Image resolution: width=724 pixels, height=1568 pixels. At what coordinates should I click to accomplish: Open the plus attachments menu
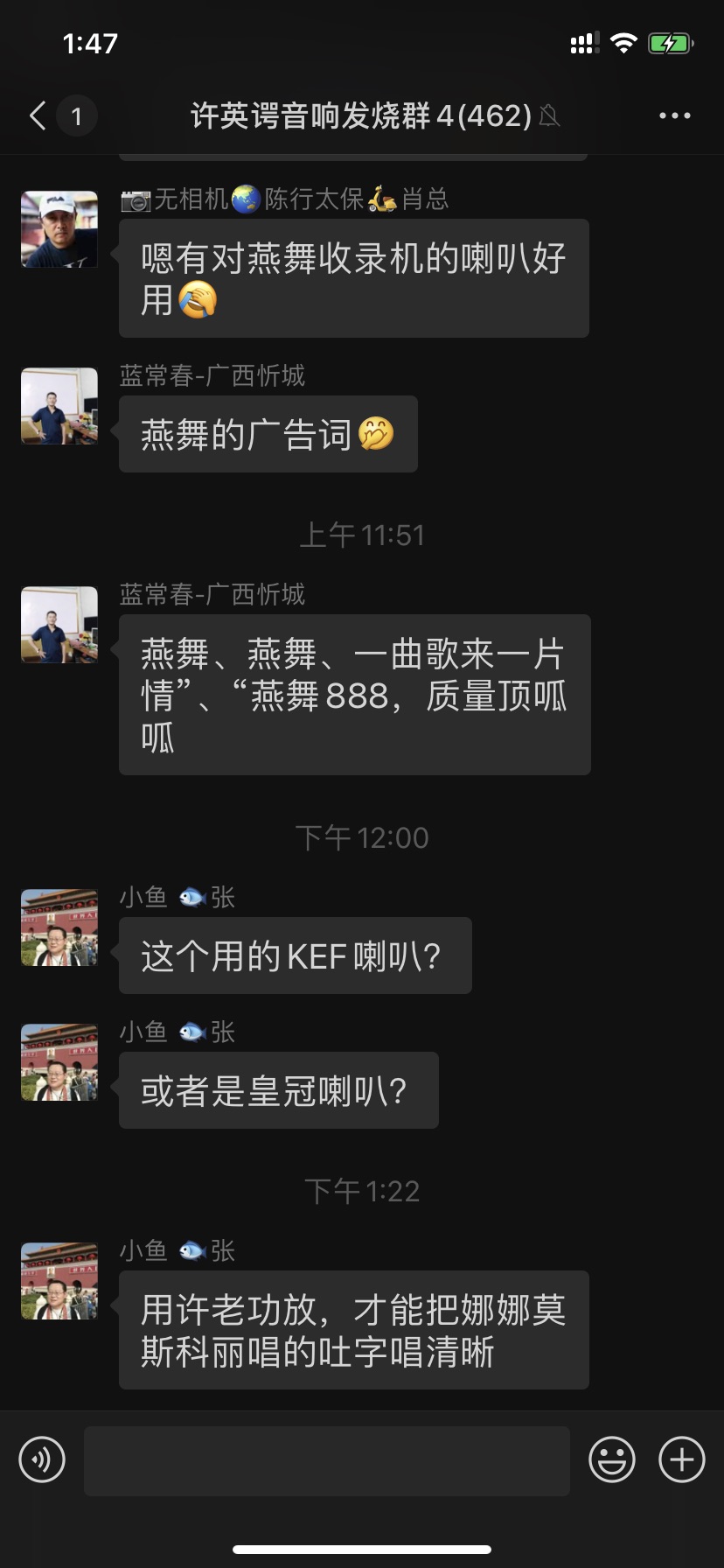(681, 1459)
